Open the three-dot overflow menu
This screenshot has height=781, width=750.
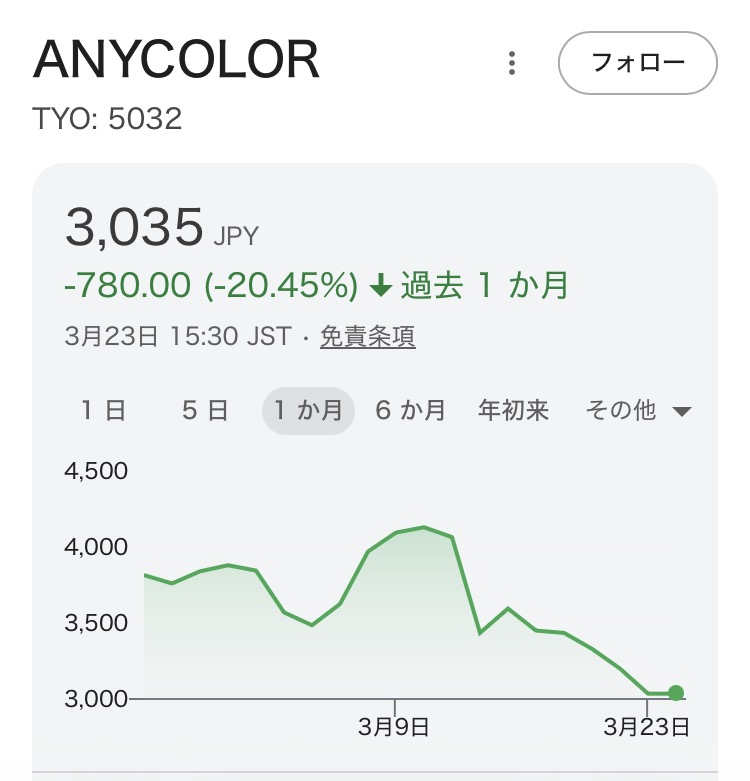tap(512, 64)
